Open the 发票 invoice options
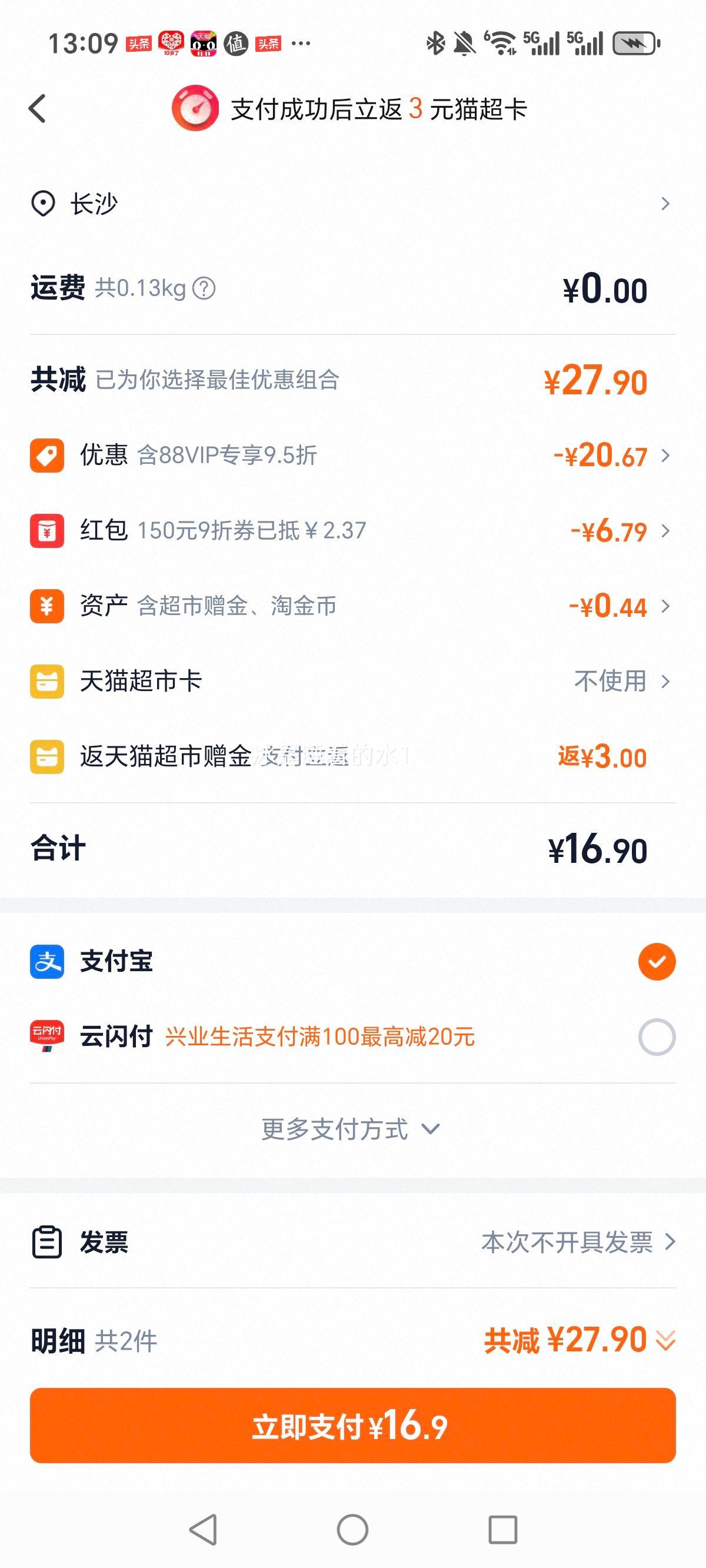The image size is (706, 1568). 352,1243
